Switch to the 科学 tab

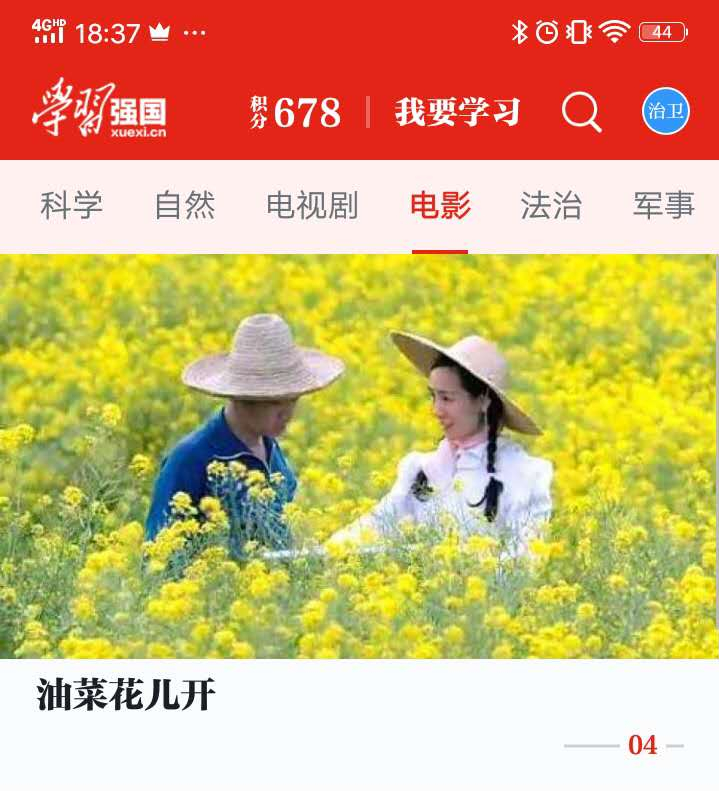point(71,206)
